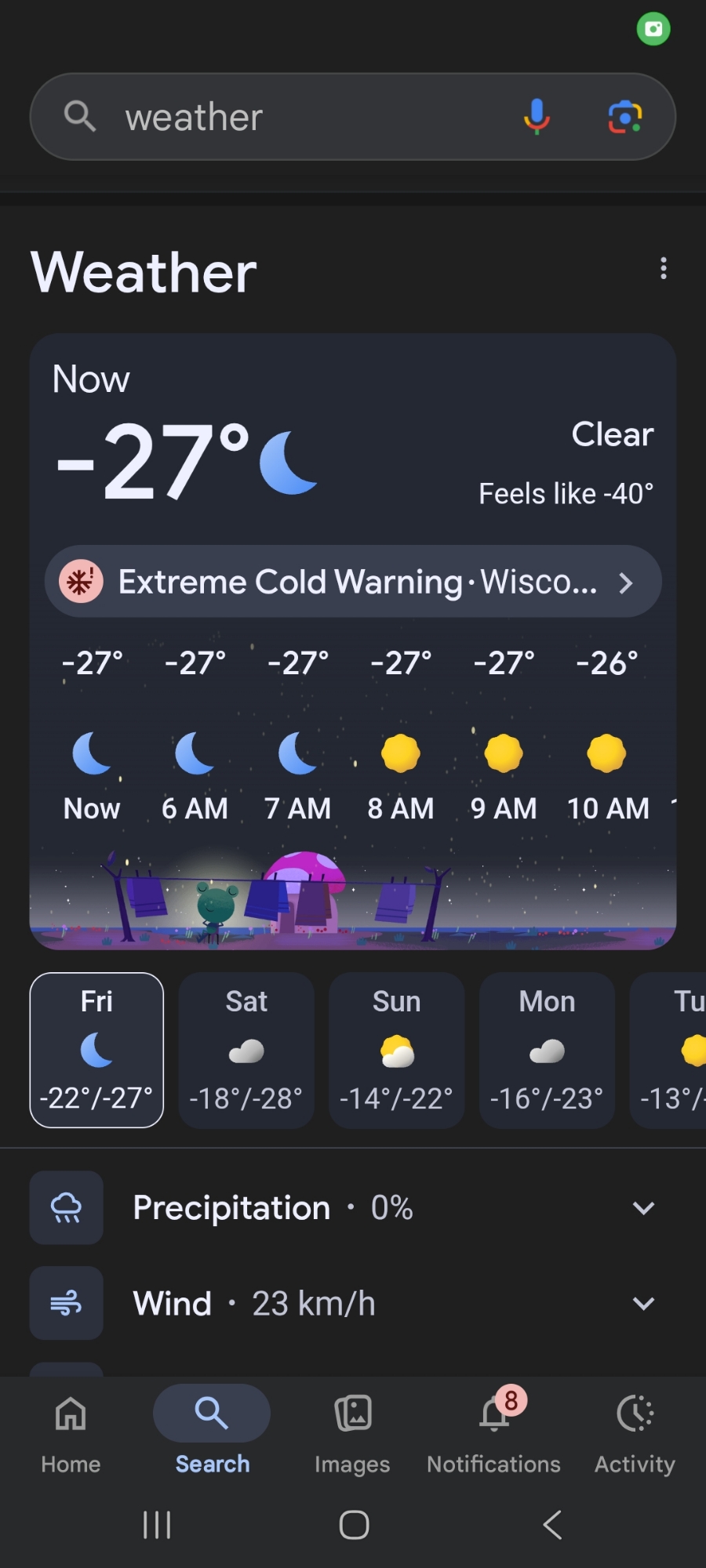Image resolution: width=706 pixels, height=1568 pixels.
Task: Open recent apps from the navigation bar
Action: [x=157, y=1525]
